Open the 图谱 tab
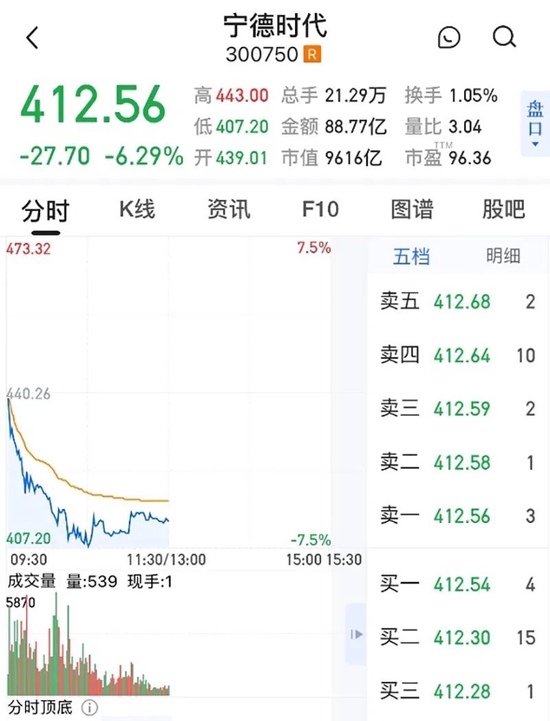This screenshot has height=721, width=550. [x=412, y=210]
